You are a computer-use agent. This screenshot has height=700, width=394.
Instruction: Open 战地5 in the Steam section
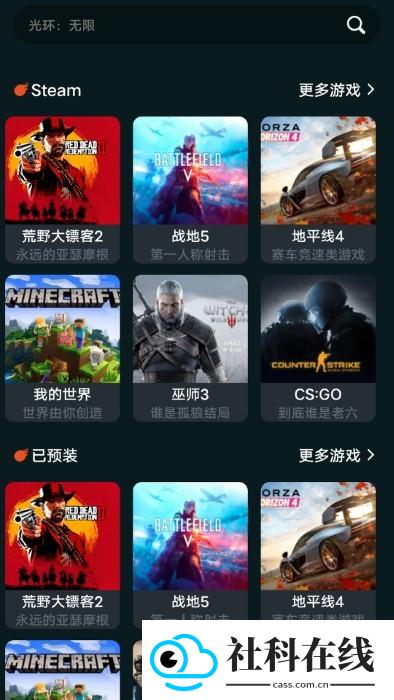click(191, 190)
